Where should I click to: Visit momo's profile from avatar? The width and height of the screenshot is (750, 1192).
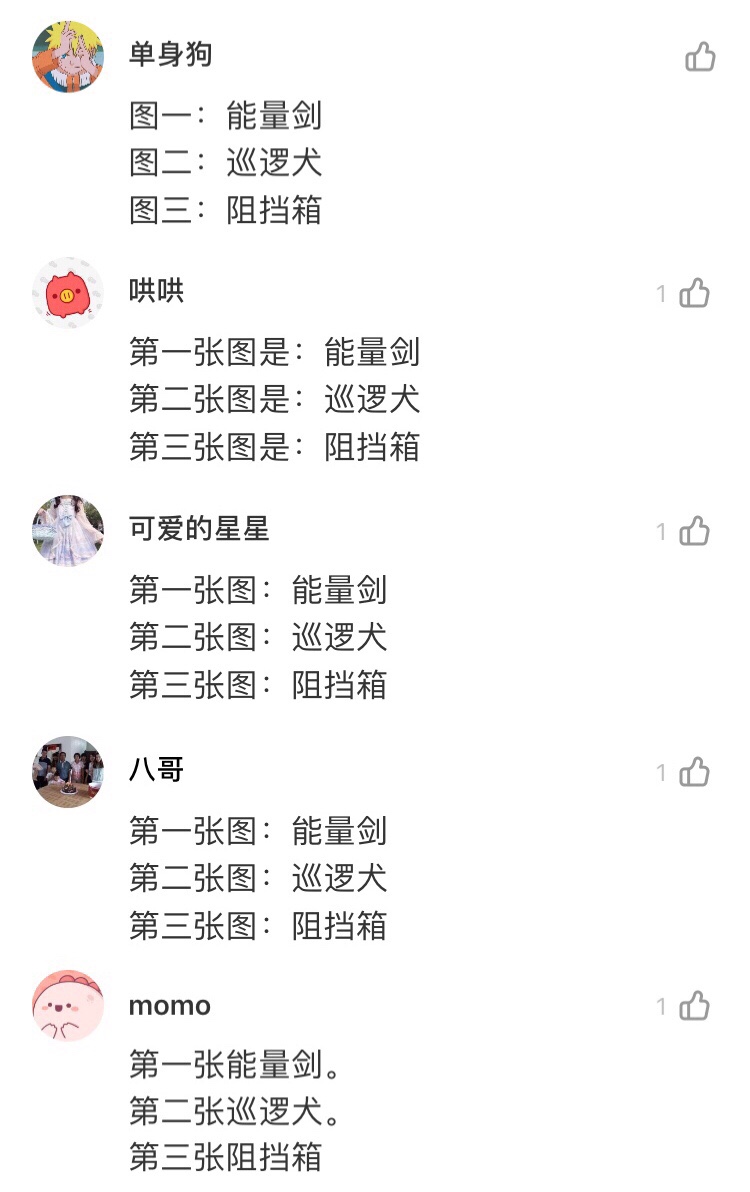(68, 1005)
